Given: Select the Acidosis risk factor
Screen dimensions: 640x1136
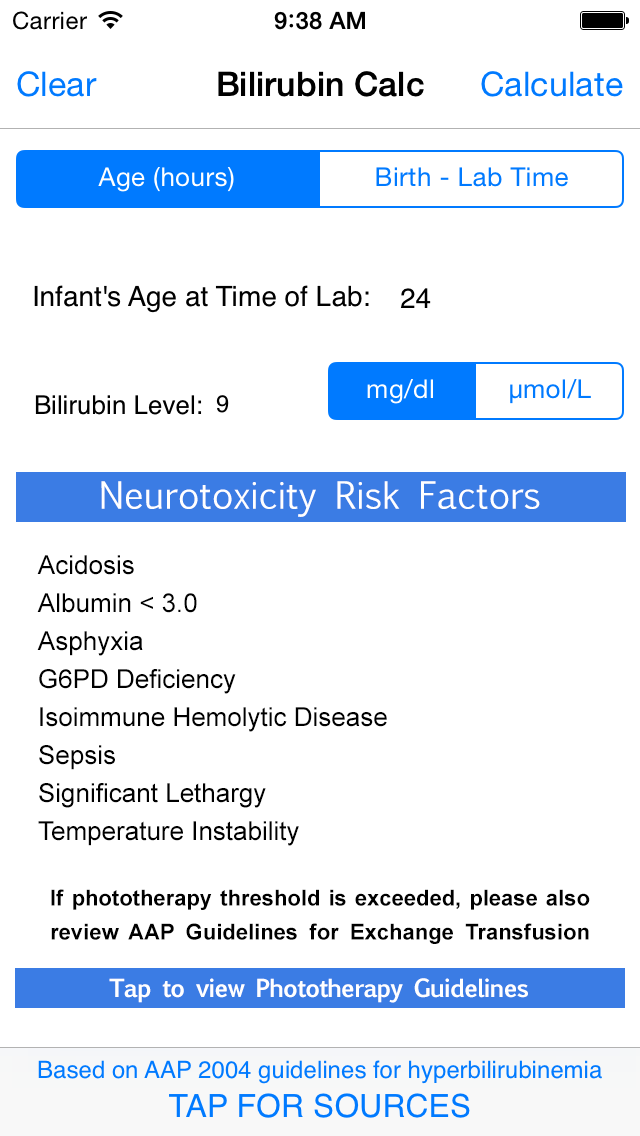Looking at the screenshot, I should 86,566.
